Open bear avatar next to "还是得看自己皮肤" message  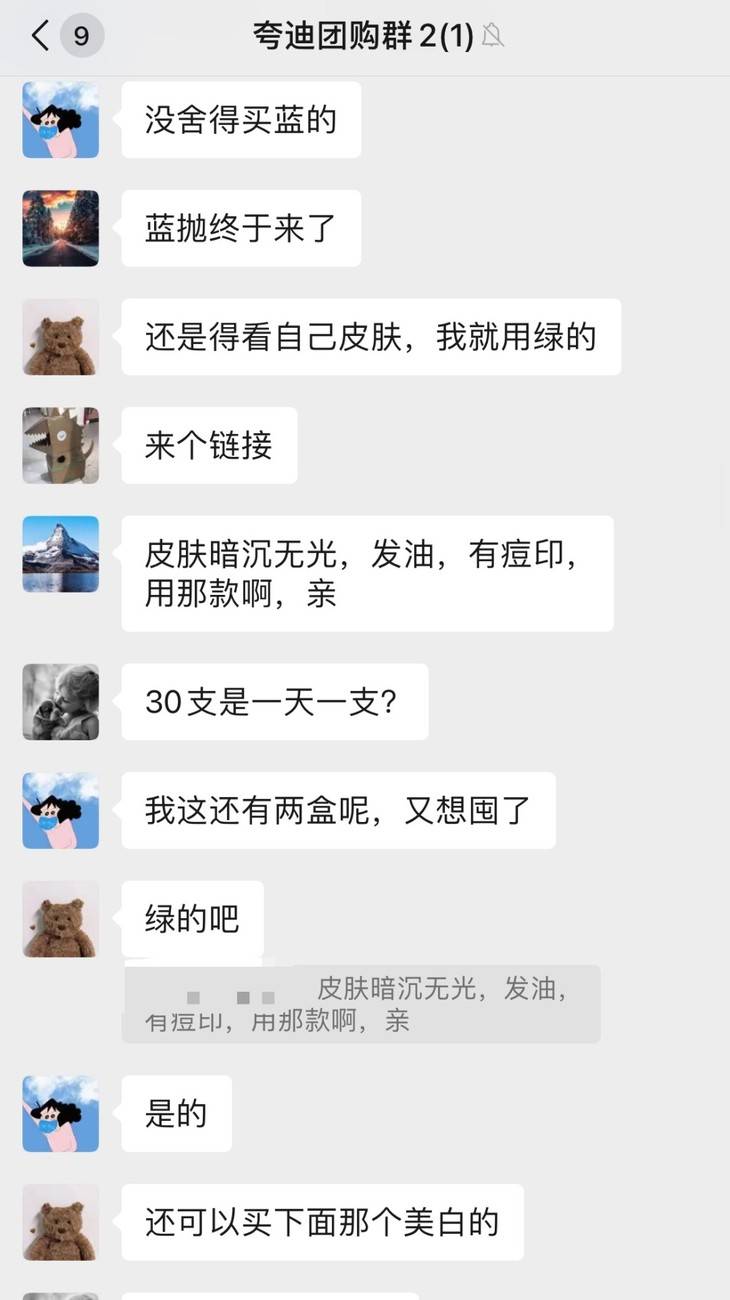pyautogui.click(x=61, y=337)
